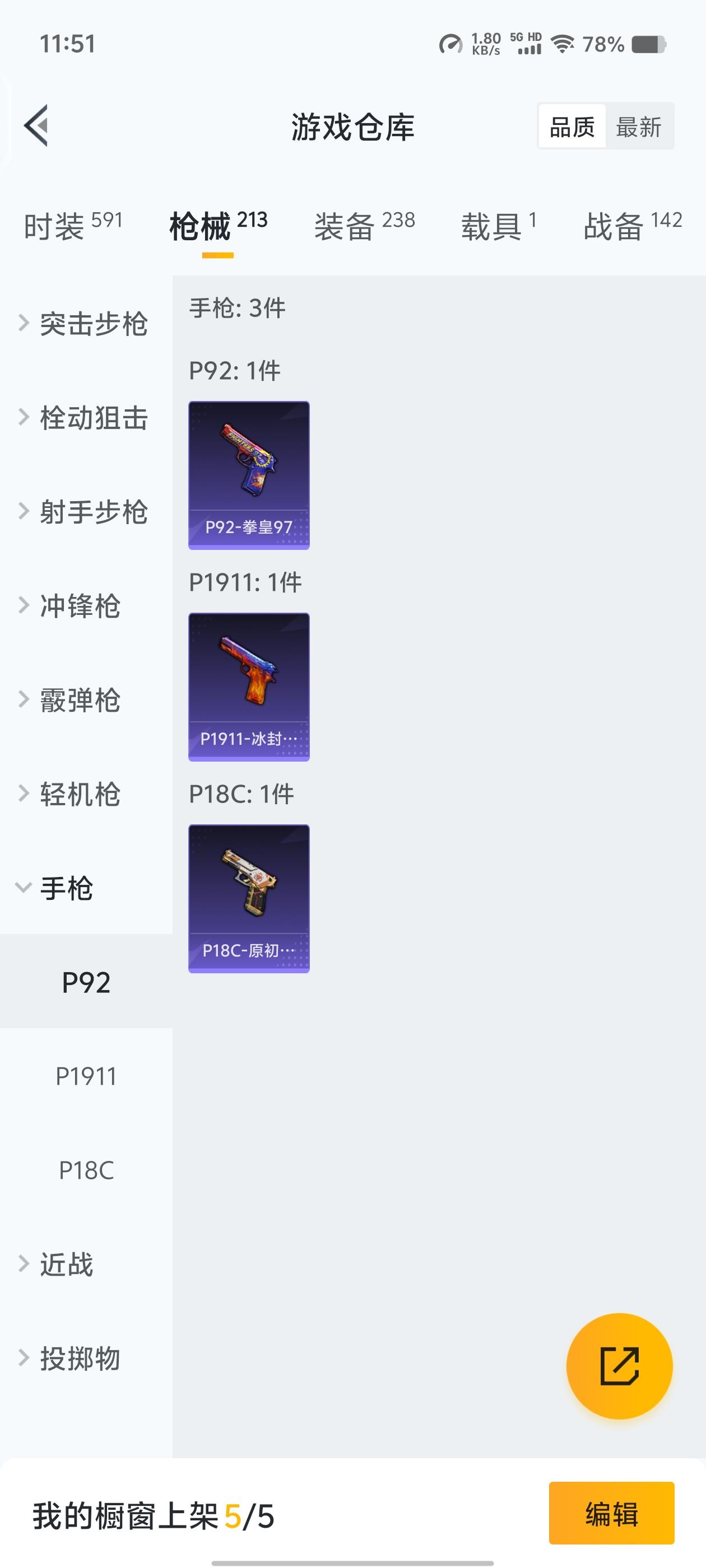This screenshot has height=1568, width=706.
Task: Collapse the 手枪 pistol category
Action: click(66, 889)
